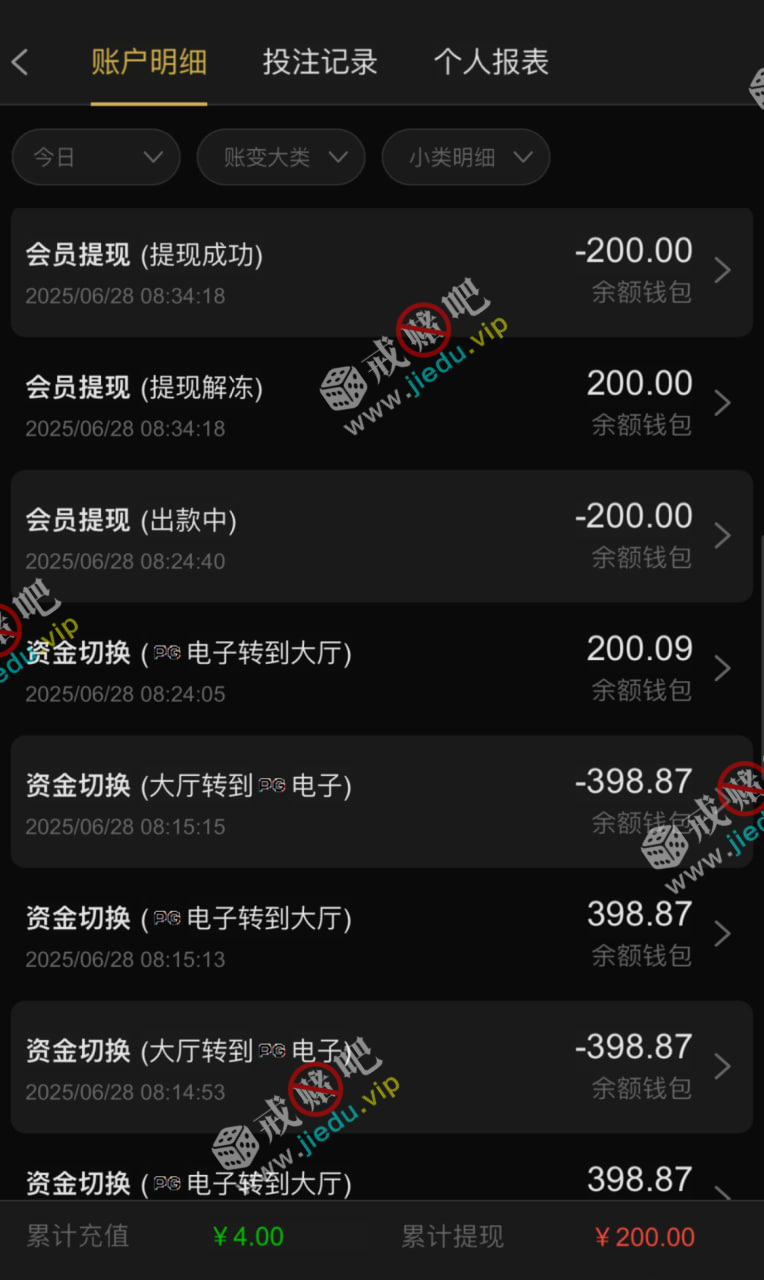
Task: Open the 出款中 withdrawal record
Action: click(x=381, y=536)
